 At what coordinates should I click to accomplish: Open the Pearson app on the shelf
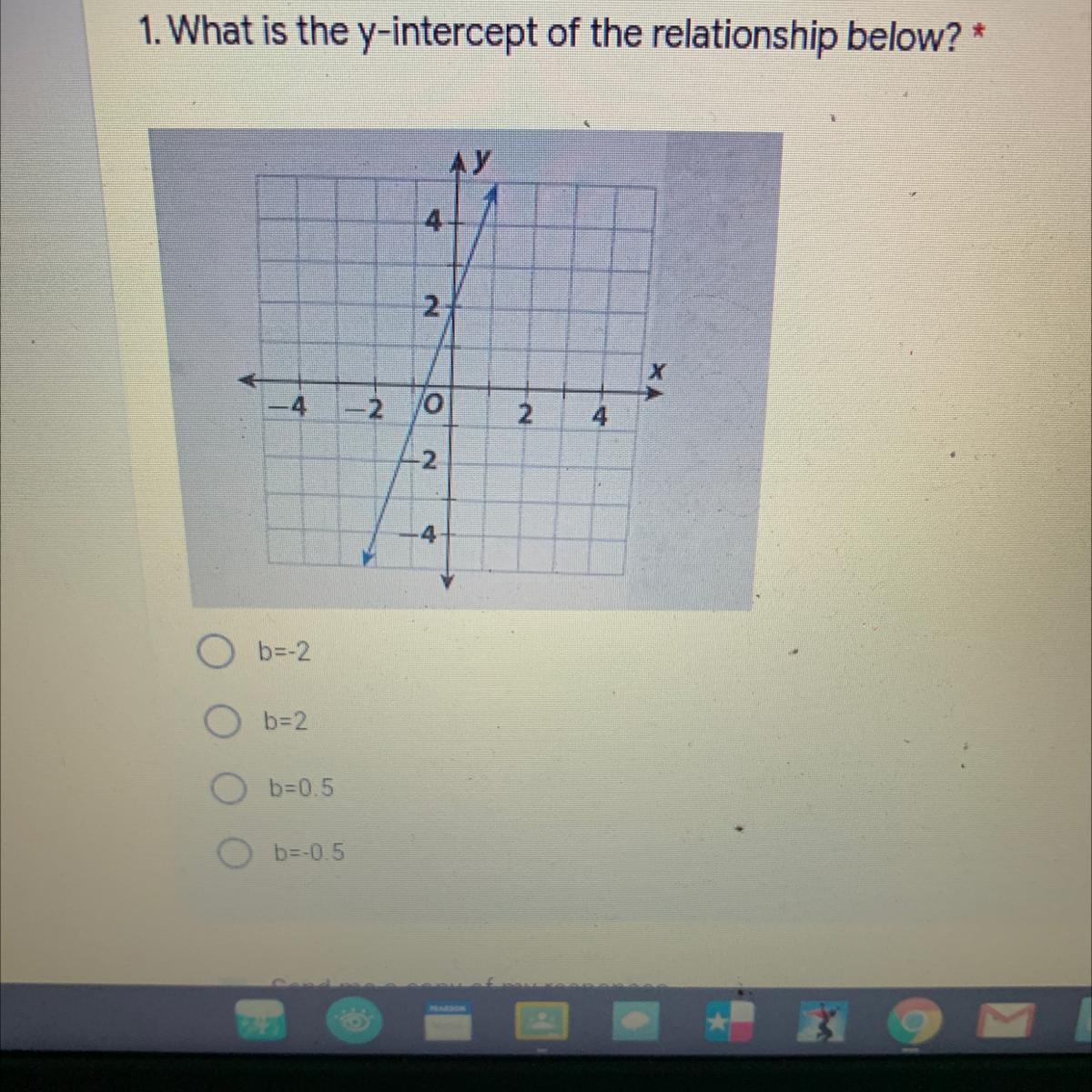coord(447,1021)
